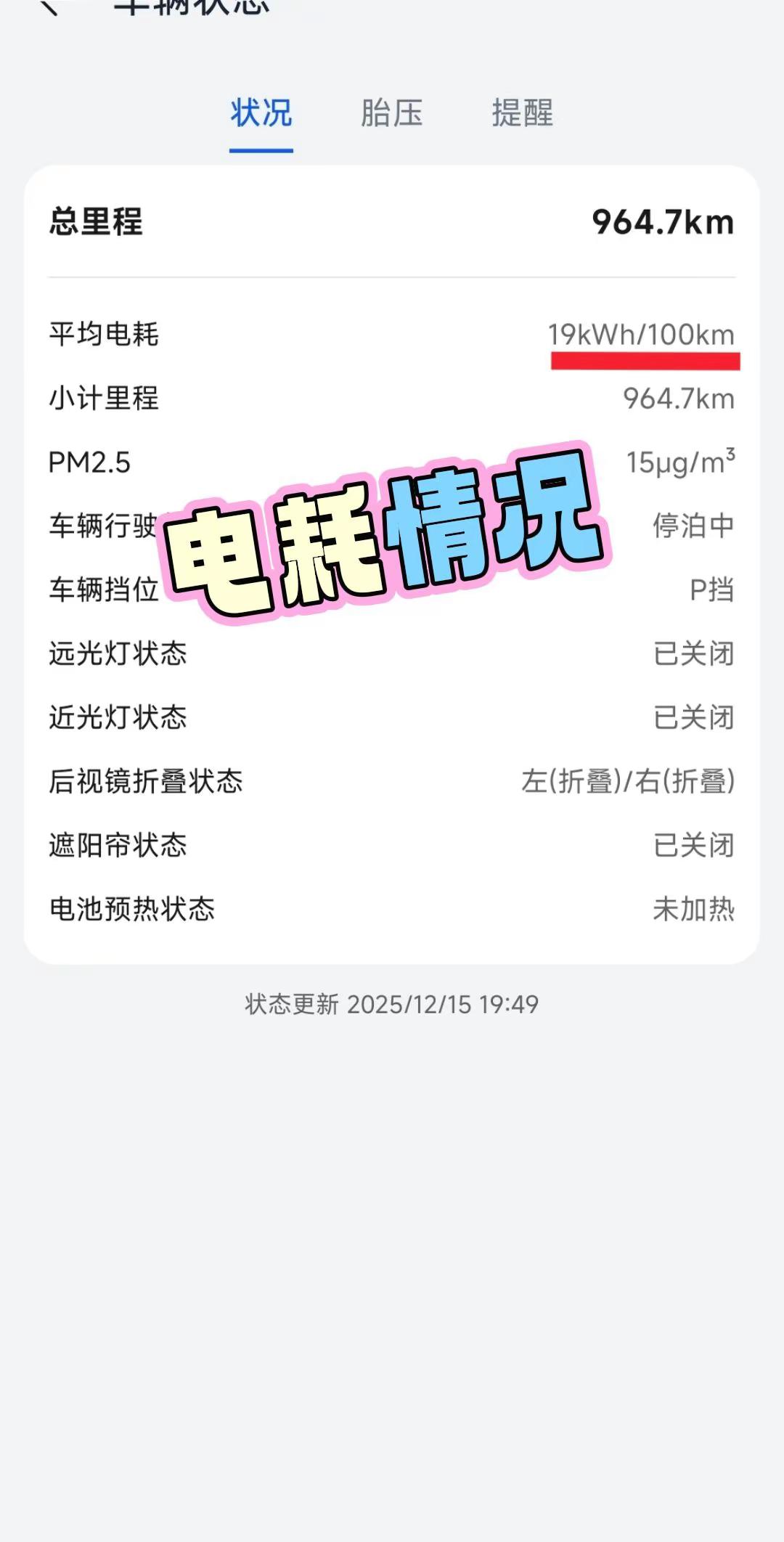Tap the 总里程 row showing 964.7km
This screenshot has width=784, height=1542.
point(392,221)
